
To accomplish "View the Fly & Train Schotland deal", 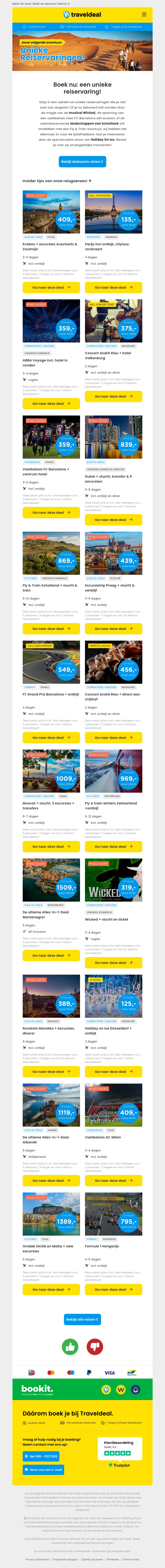I will [x=51, y=629].
